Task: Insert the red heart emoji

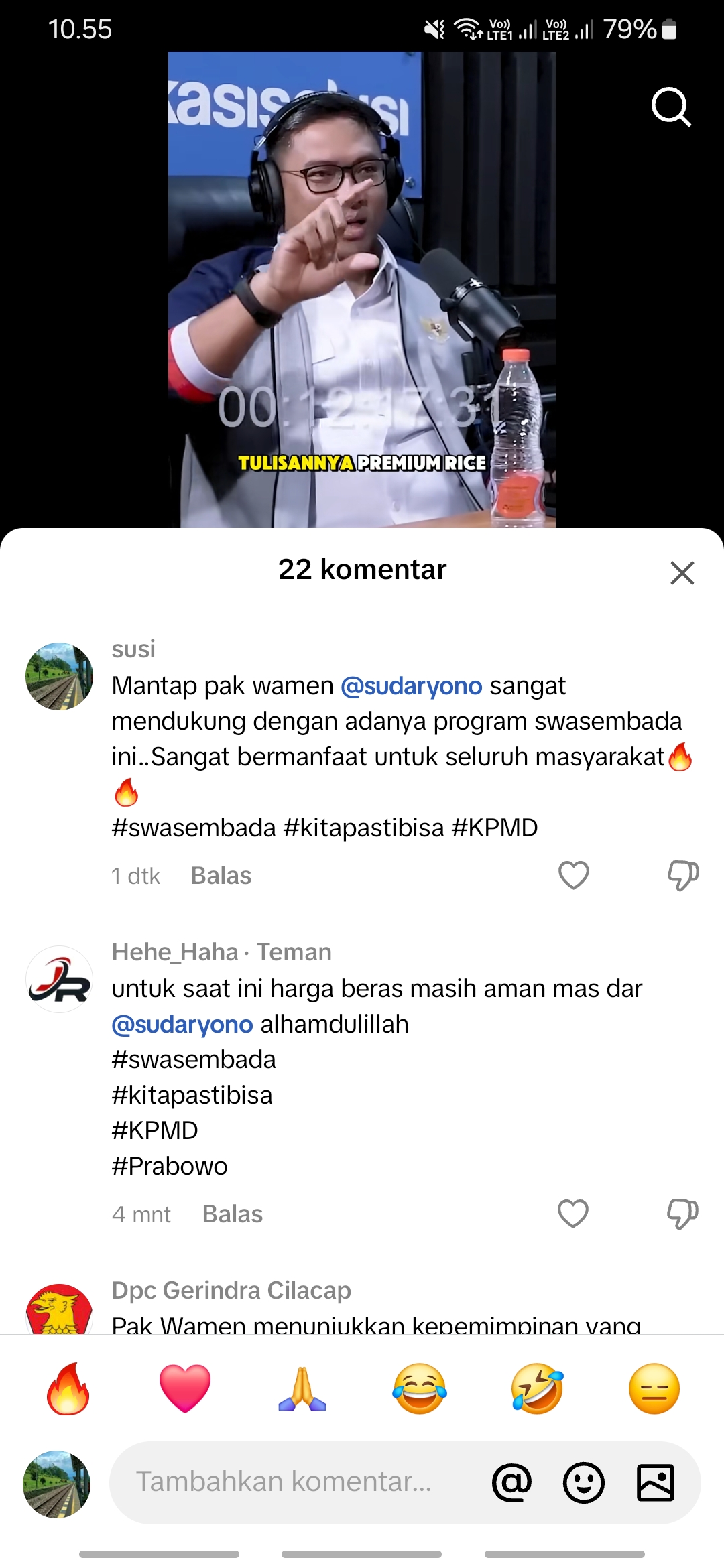Action: (185, 1388)
